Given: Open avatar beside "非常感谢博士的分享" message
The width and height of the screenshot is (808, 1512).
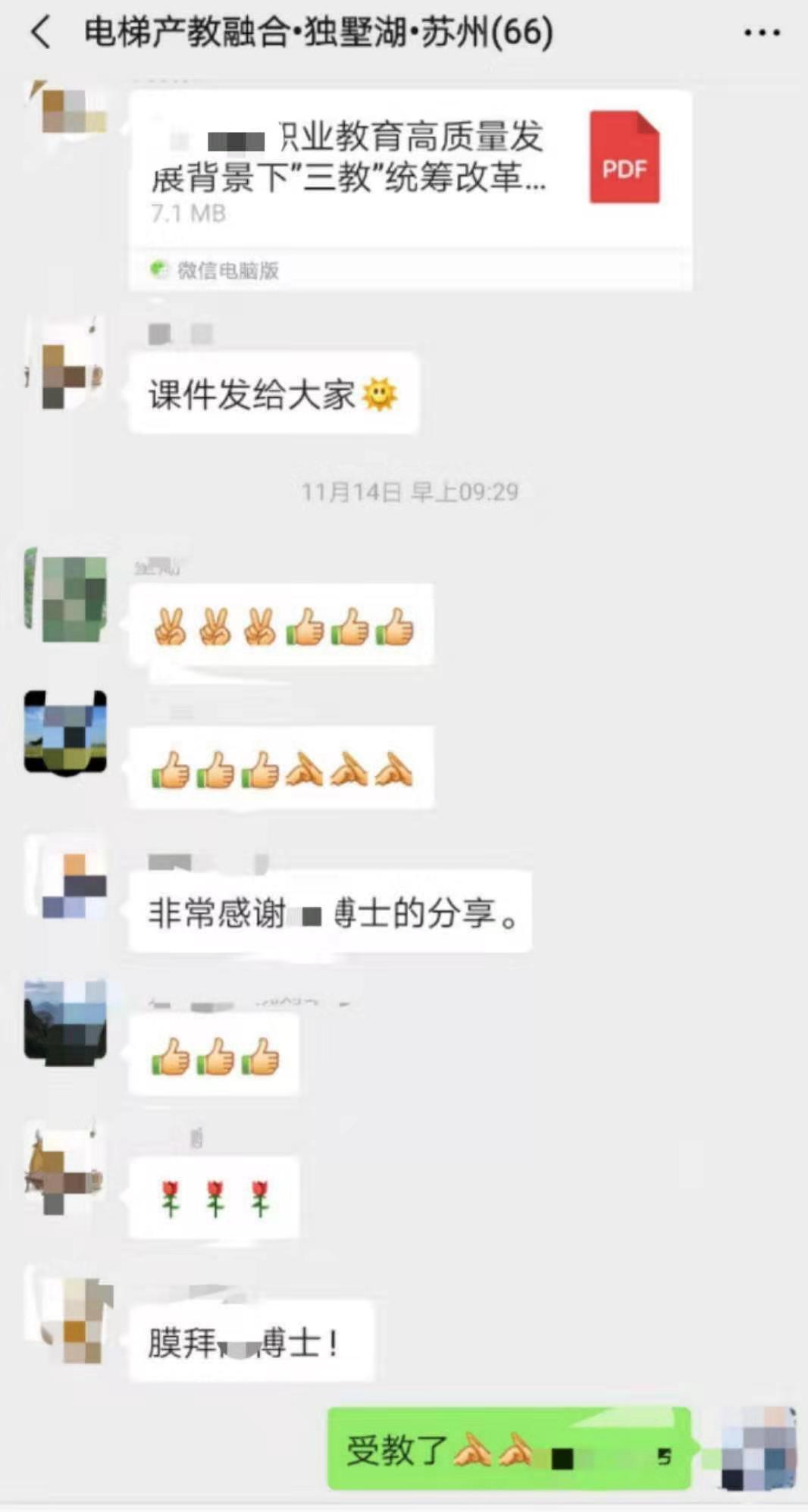Looking at the screenshot, I should 67,879.
